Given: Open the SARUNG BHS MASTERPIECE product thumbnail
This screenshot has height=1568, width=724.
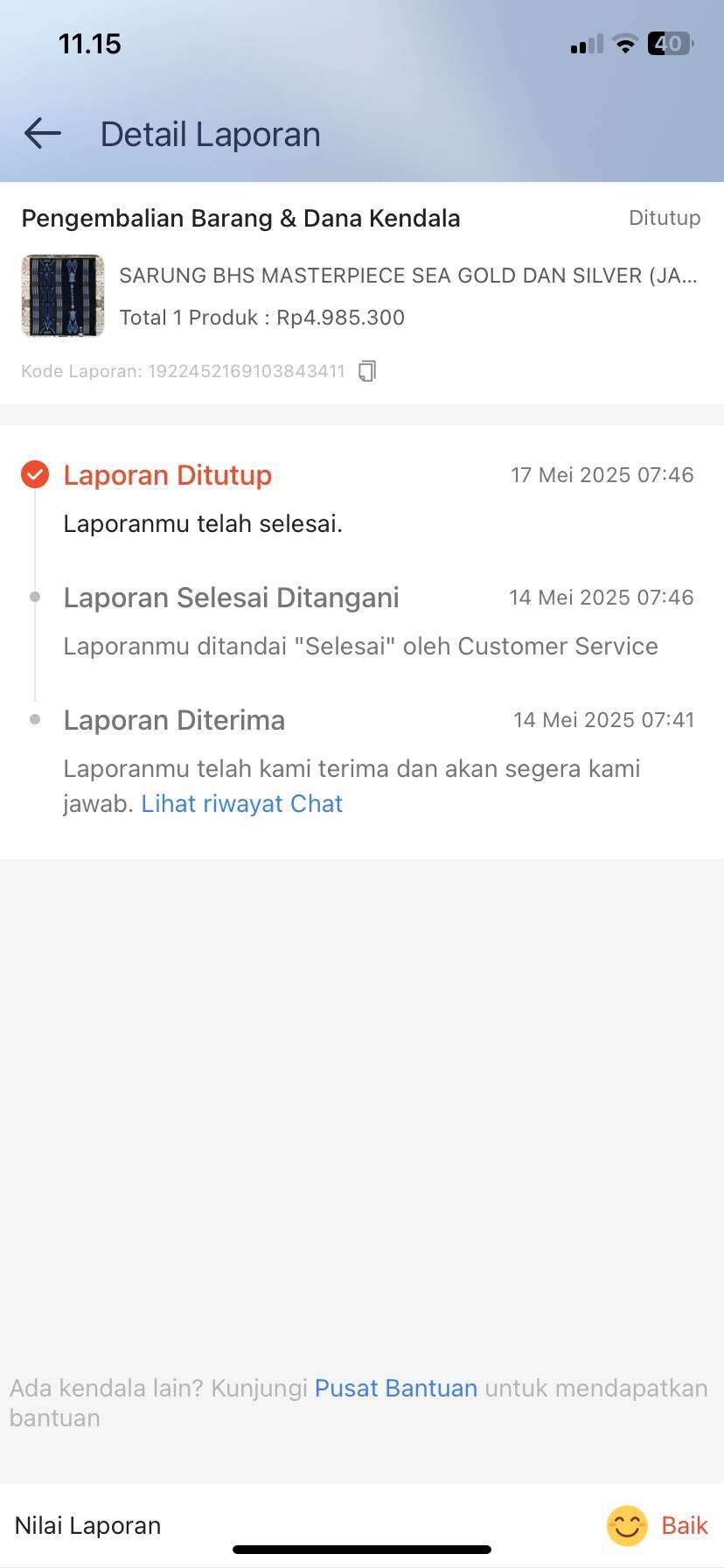Looking at the screenshot, I should pyautogui.click(x=63, y=296).
